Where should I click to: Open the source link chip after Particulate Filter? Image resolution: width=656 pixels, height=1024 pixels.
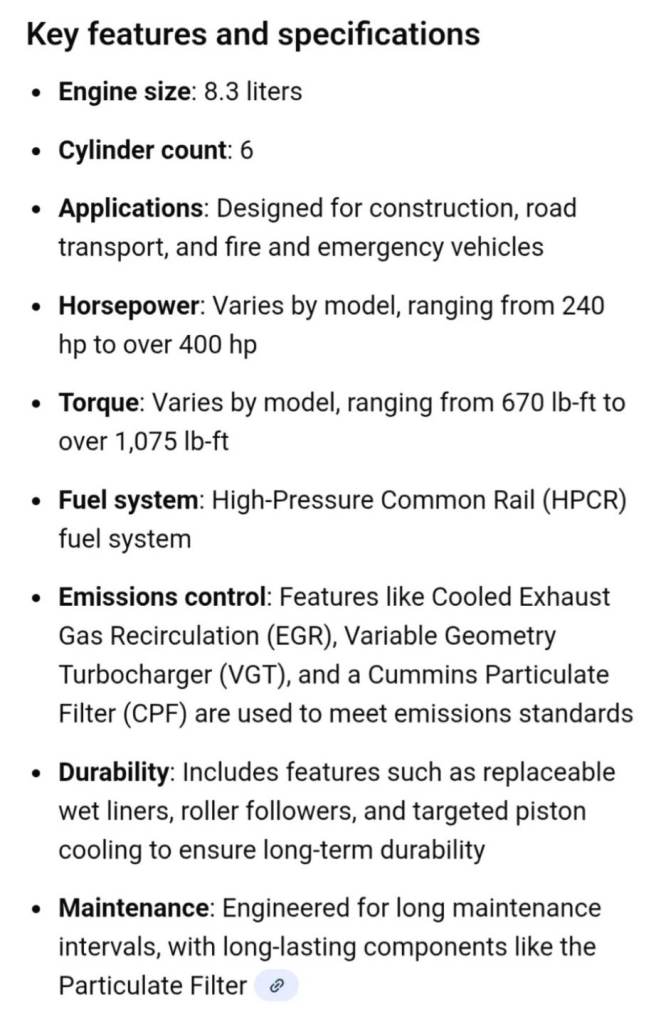[x=276, y=985]
